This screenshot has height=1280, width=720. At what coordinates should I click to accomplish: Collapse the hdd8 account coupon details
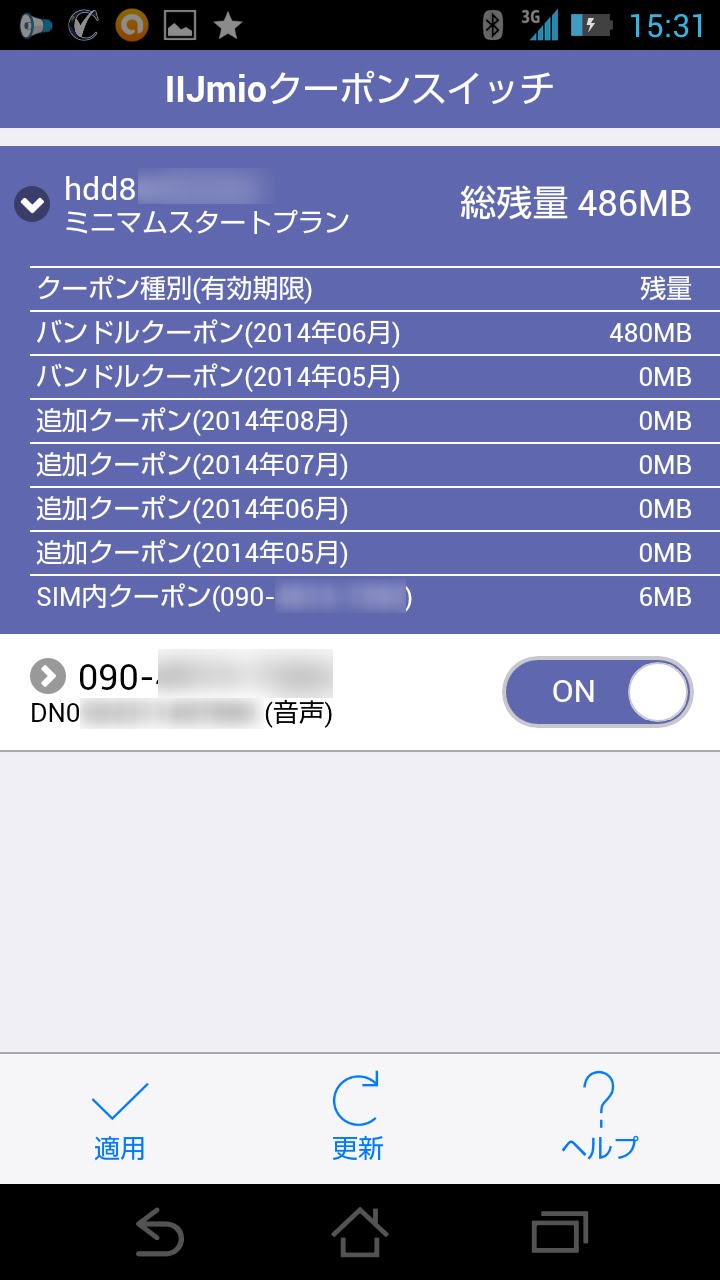click(x=32, y=205)
